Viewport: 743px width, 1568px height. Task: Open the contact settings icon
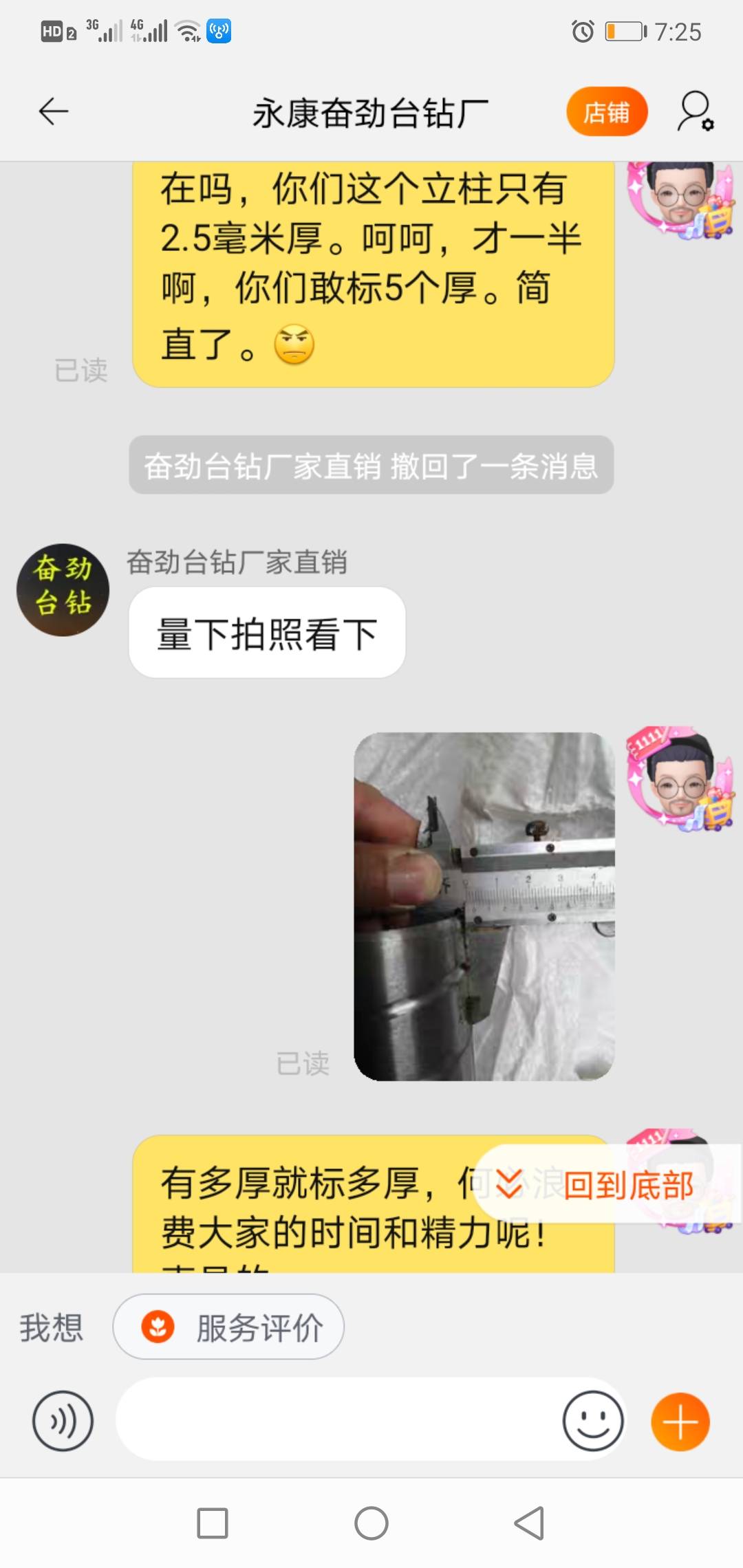tap(696, 111)
